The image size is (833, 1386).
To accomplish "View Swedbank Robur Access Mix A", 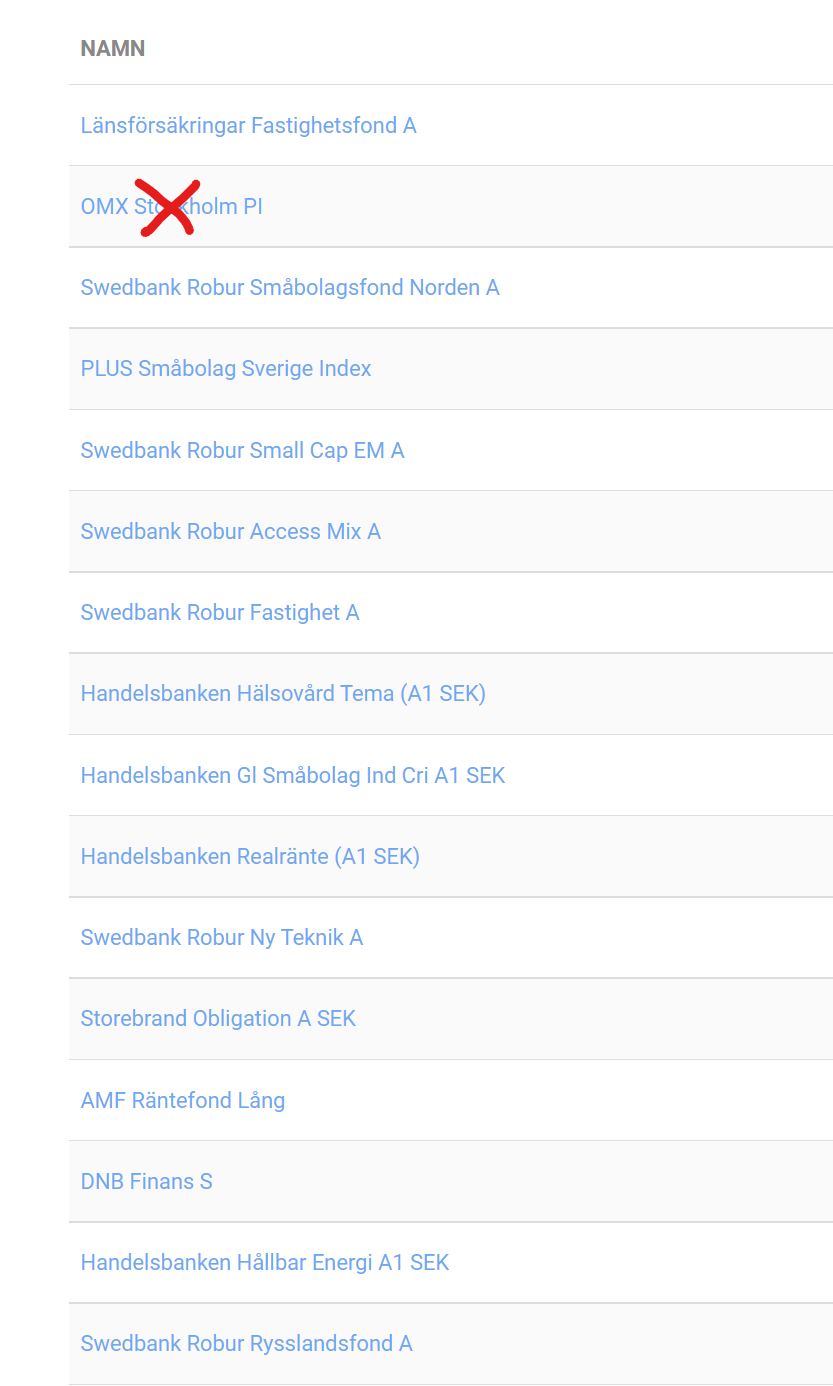I will (230, 532).
